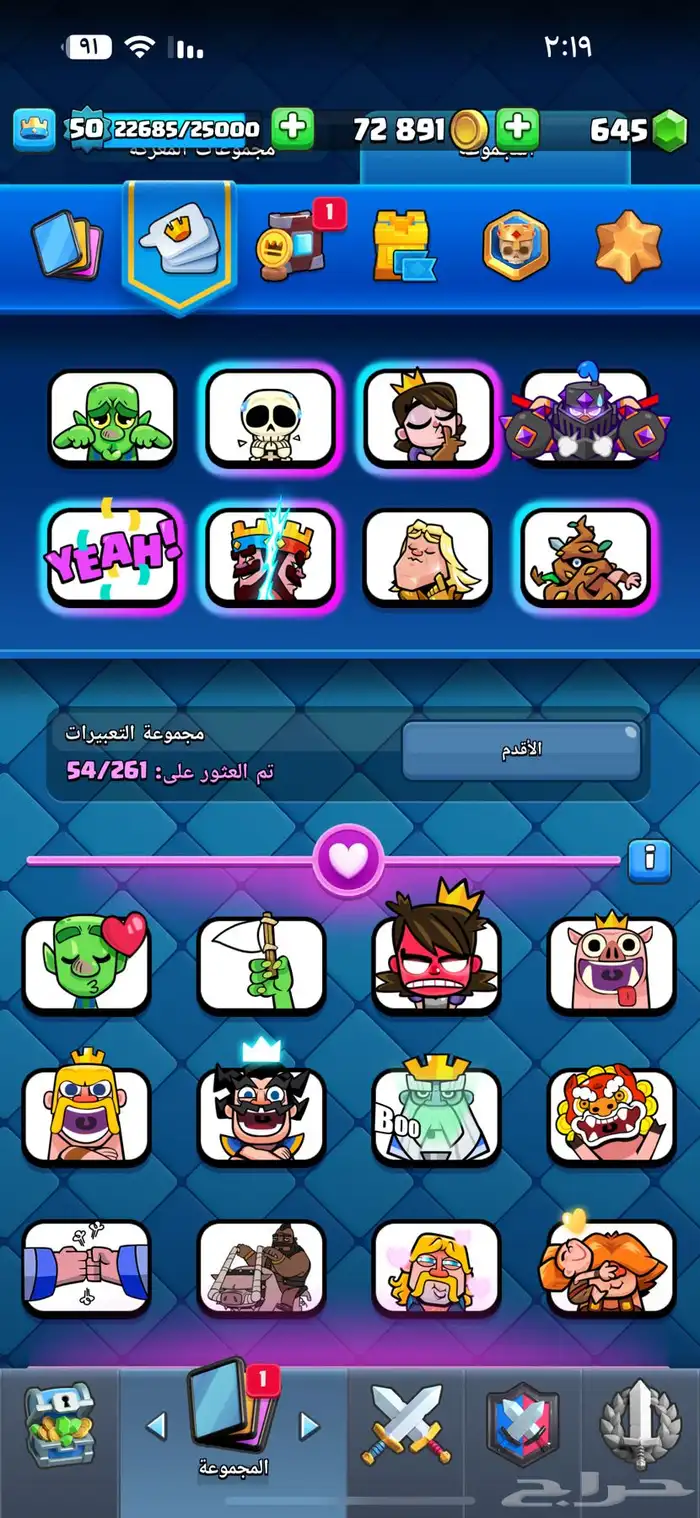Tap the الأقدم sort button
The height and width of the screenshot is (1518, 700).
point(521,750)
